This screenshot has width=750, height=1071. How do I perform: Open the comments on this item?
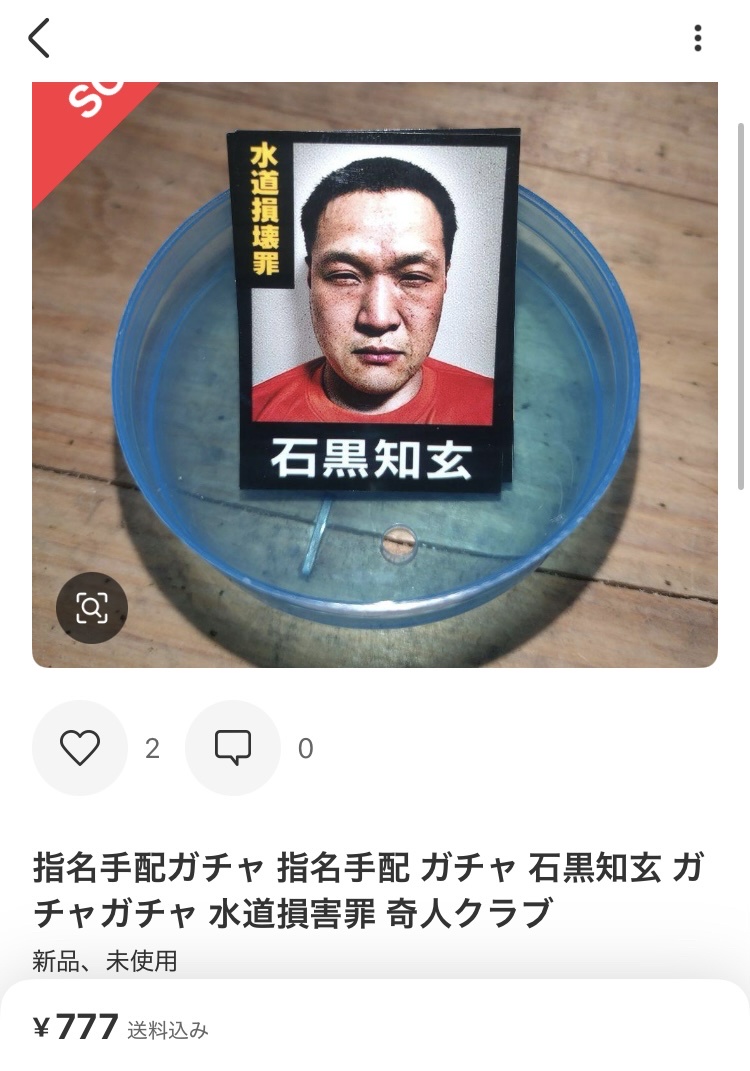coord(233,748)
